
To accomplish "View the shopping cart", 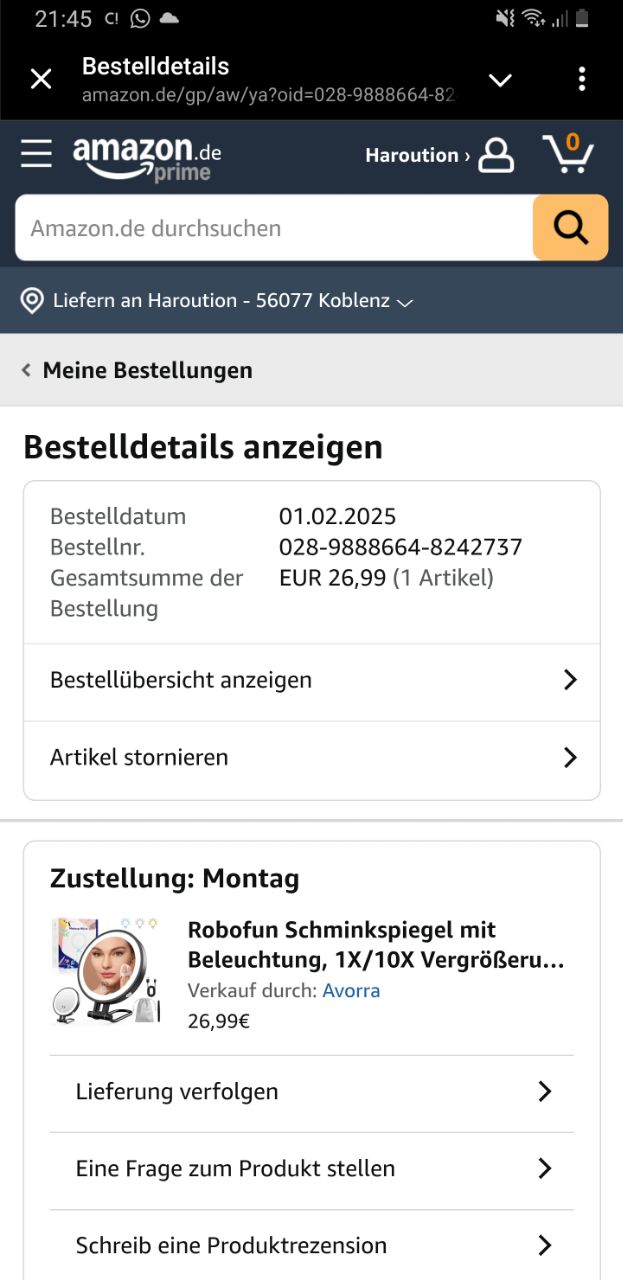I will click(x=568, y=153).
